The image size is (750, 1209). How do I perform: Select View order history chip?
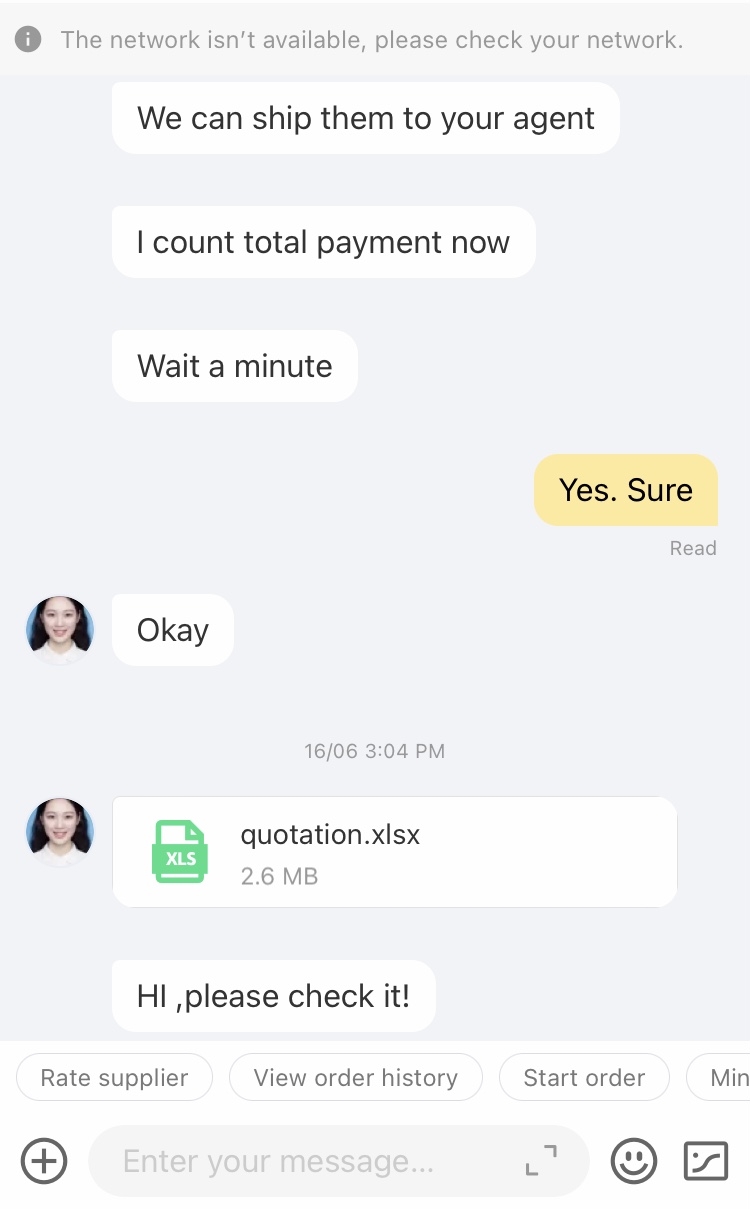(x=355, y=1077)
